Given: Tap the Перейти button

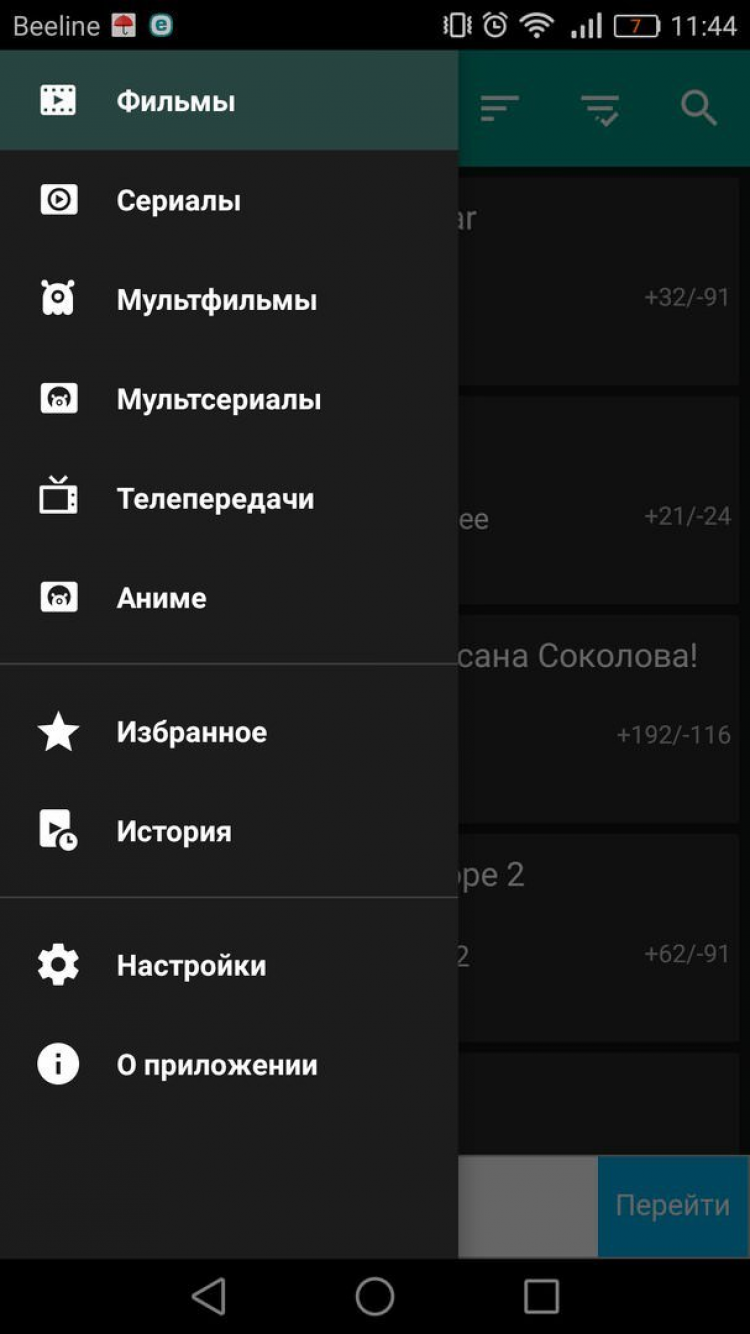Looking at the screenshot, I should pos(673,1206).
